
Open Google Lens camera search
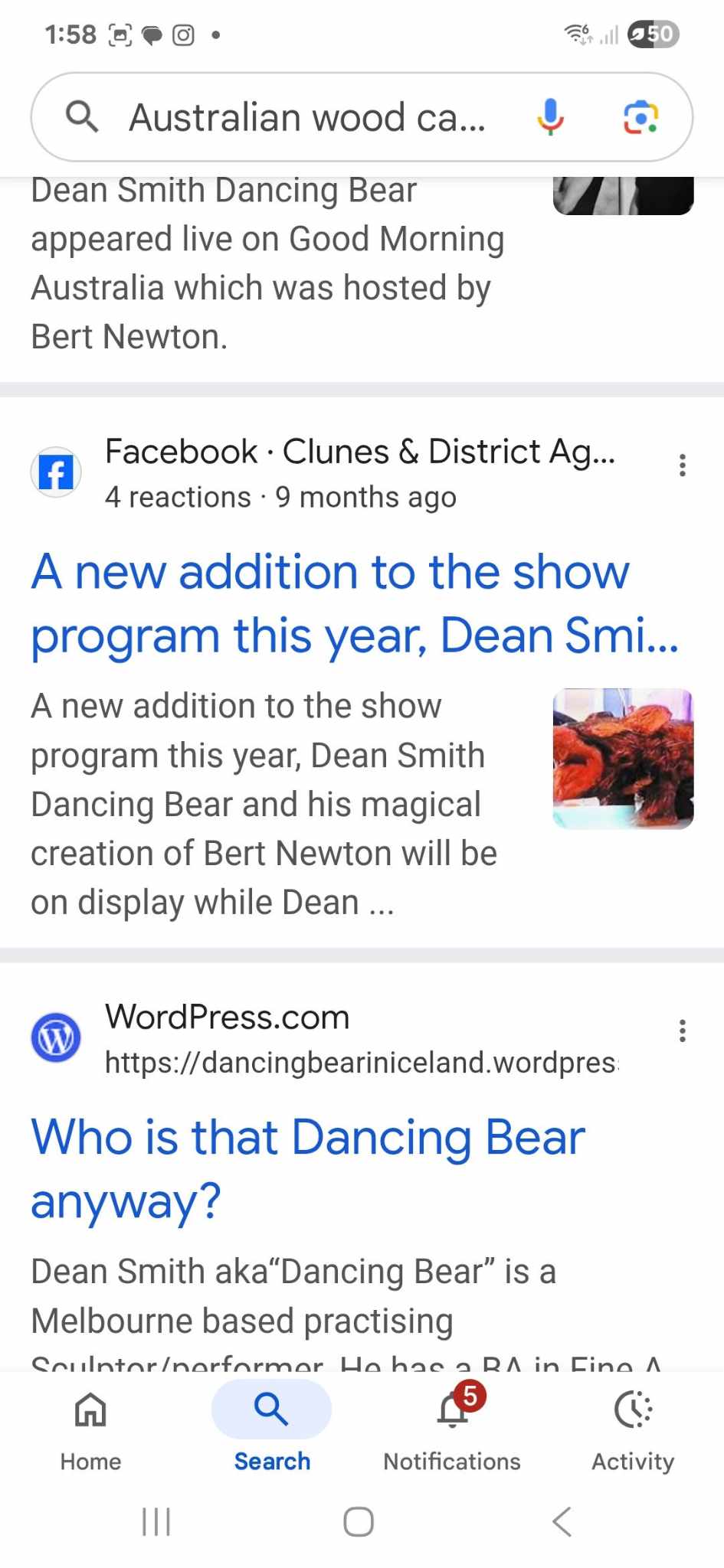pyautogui.click(x=640, y=117)
